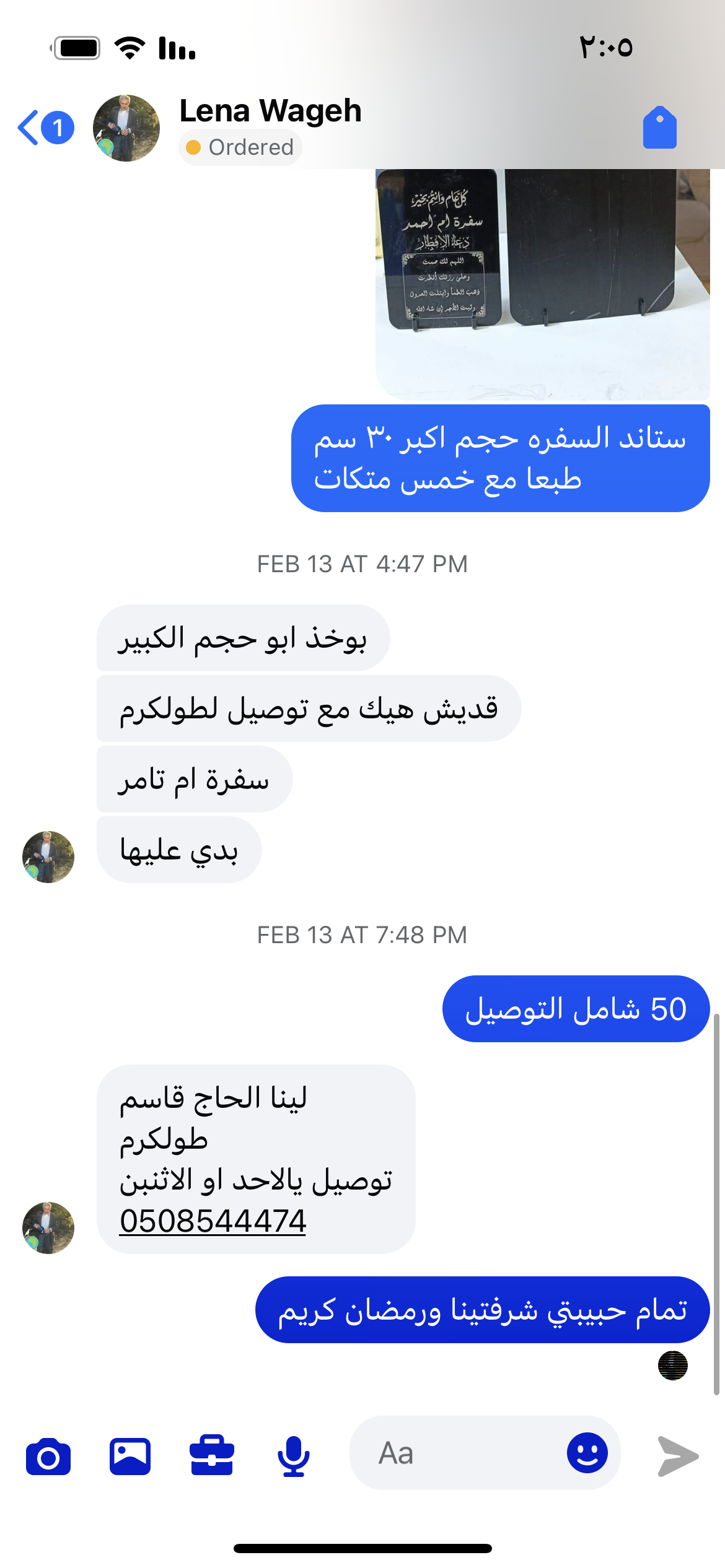This screenshot has height=1568, width=725.
Task: Tap the send arrow icon
Action: point(678,1457)
